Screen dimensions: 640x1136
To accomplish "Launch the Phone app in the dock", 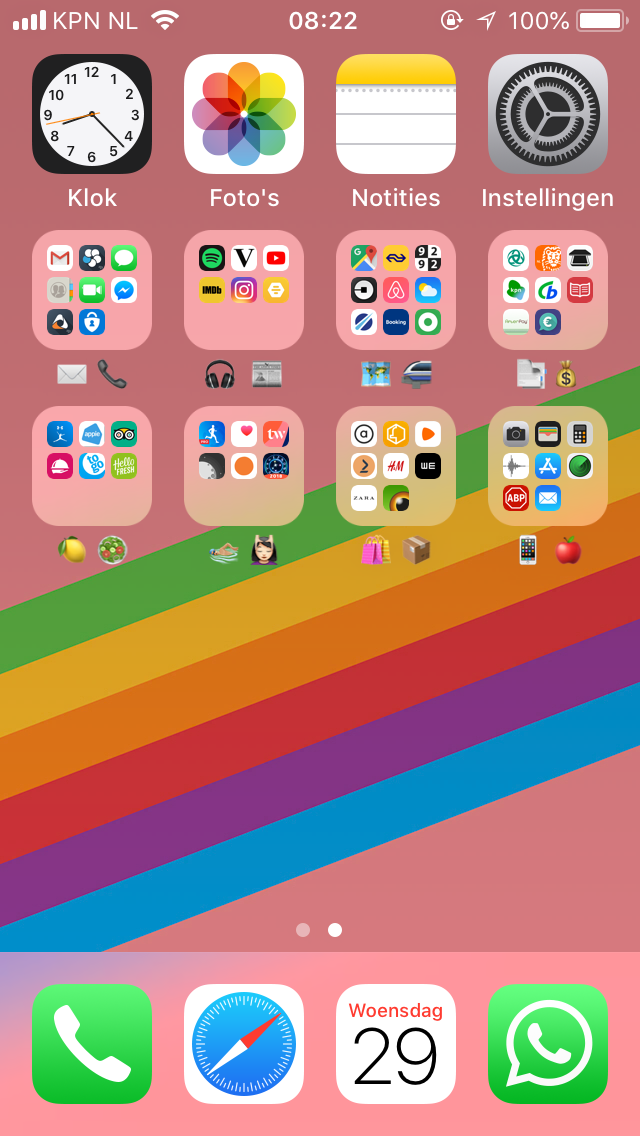I will pos(91,1043).
